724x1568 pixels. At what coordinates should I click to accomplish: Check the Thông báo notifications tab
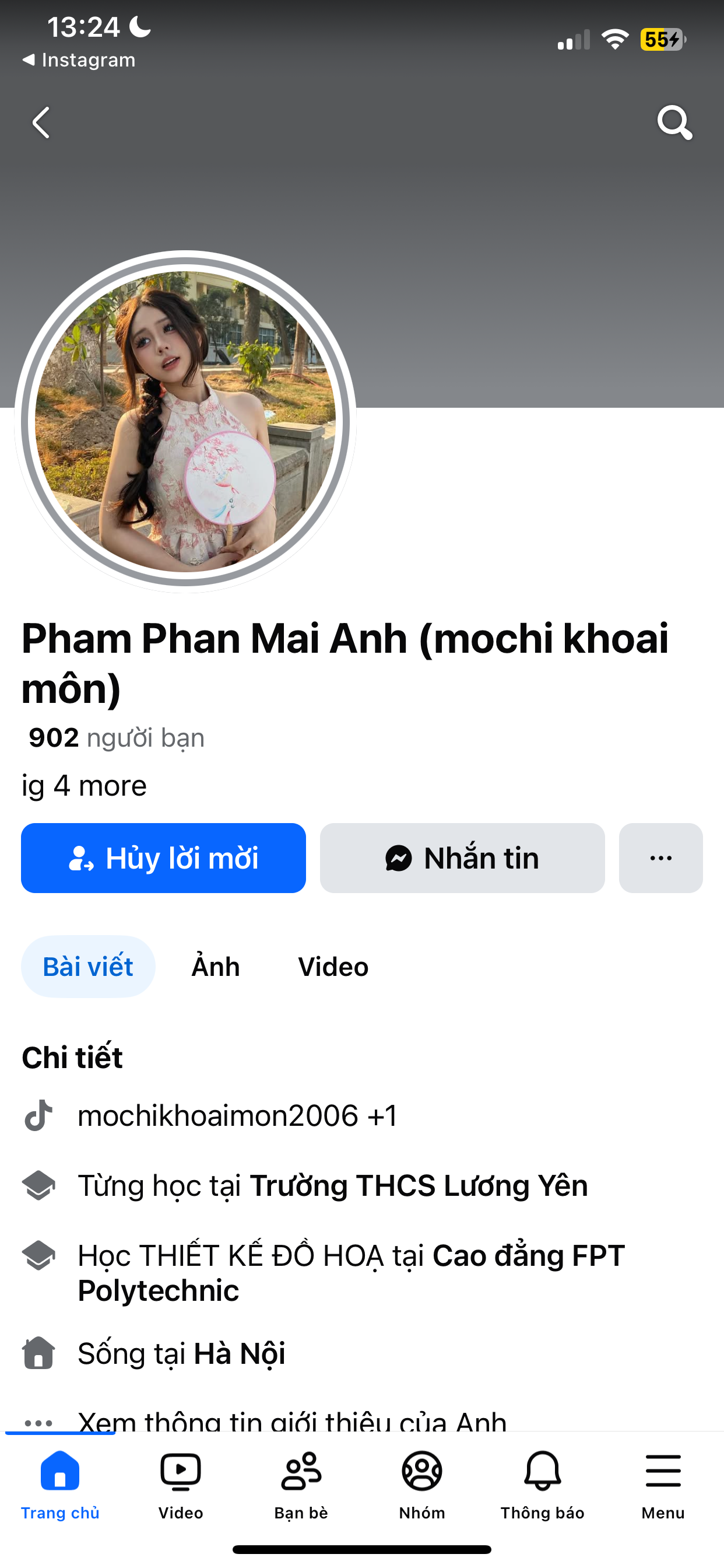click(x=542, y=1483)
